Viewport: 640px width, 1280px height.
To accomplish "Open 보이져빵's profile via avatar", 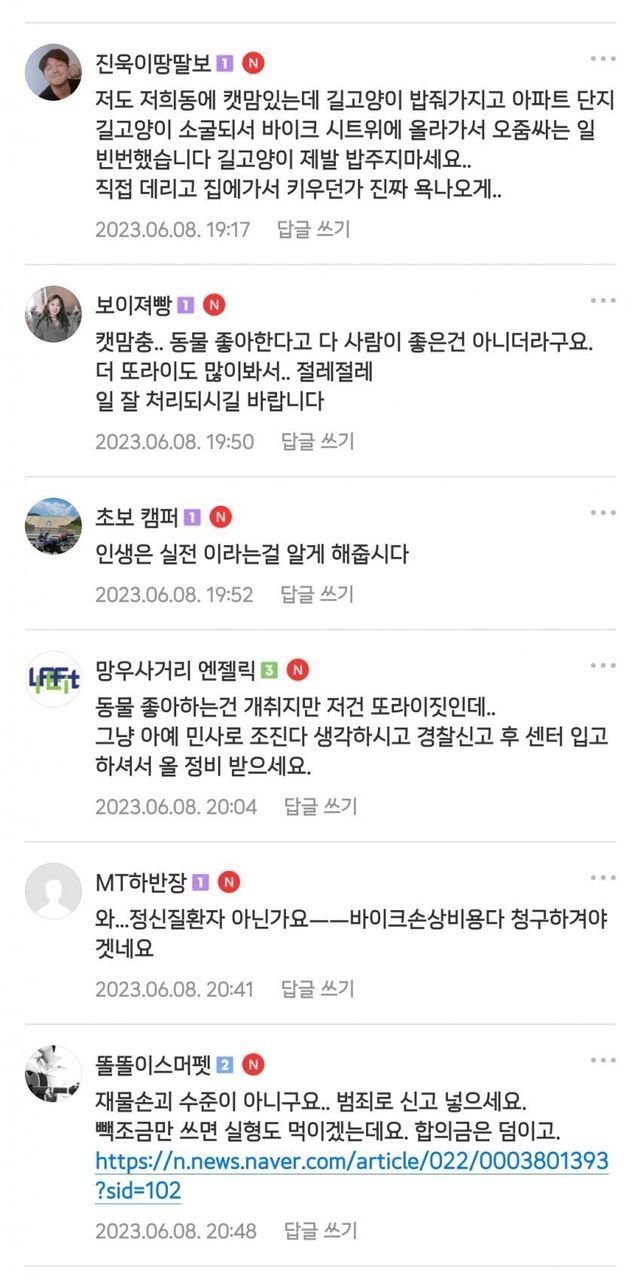I will click(x=53, y=314).
